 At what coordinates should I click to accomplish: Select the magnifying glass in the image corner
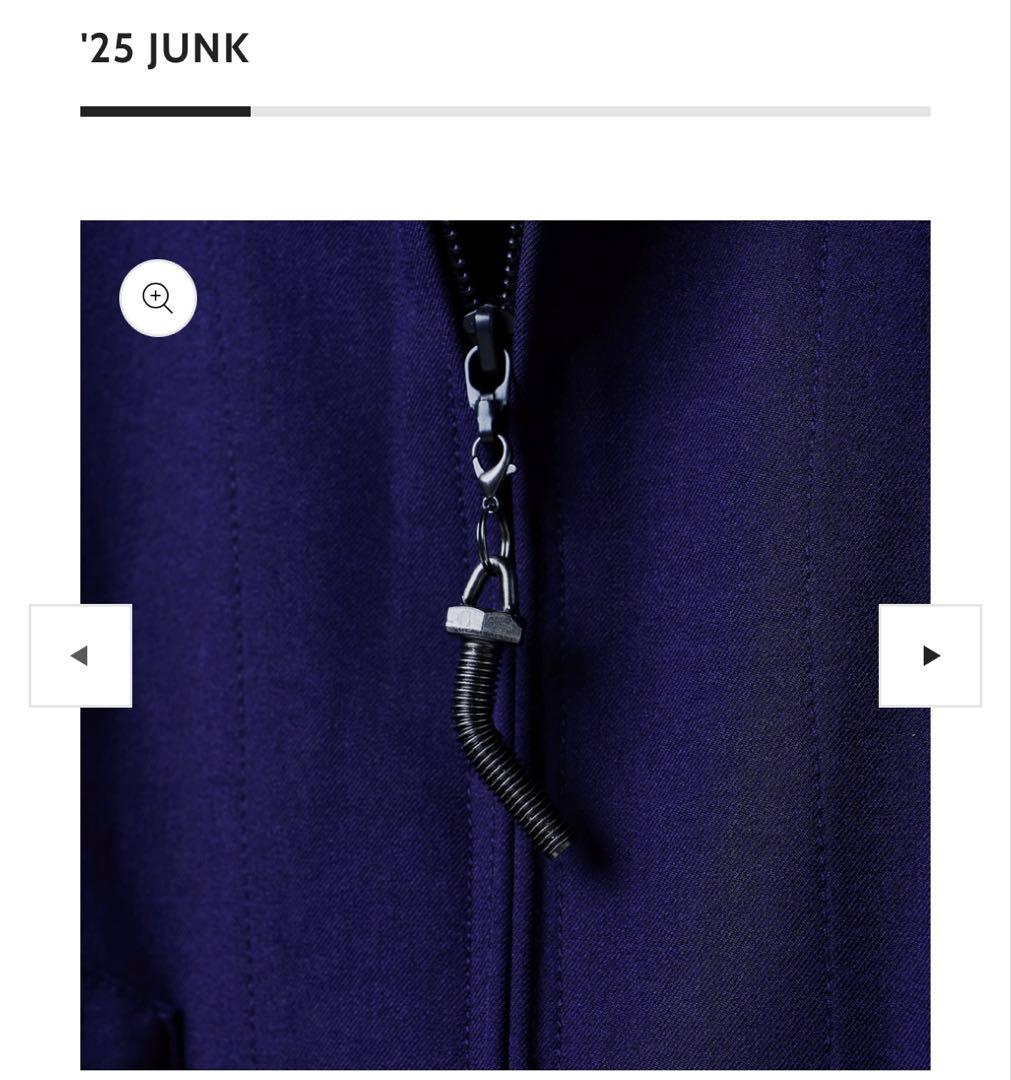pos(157,297)
